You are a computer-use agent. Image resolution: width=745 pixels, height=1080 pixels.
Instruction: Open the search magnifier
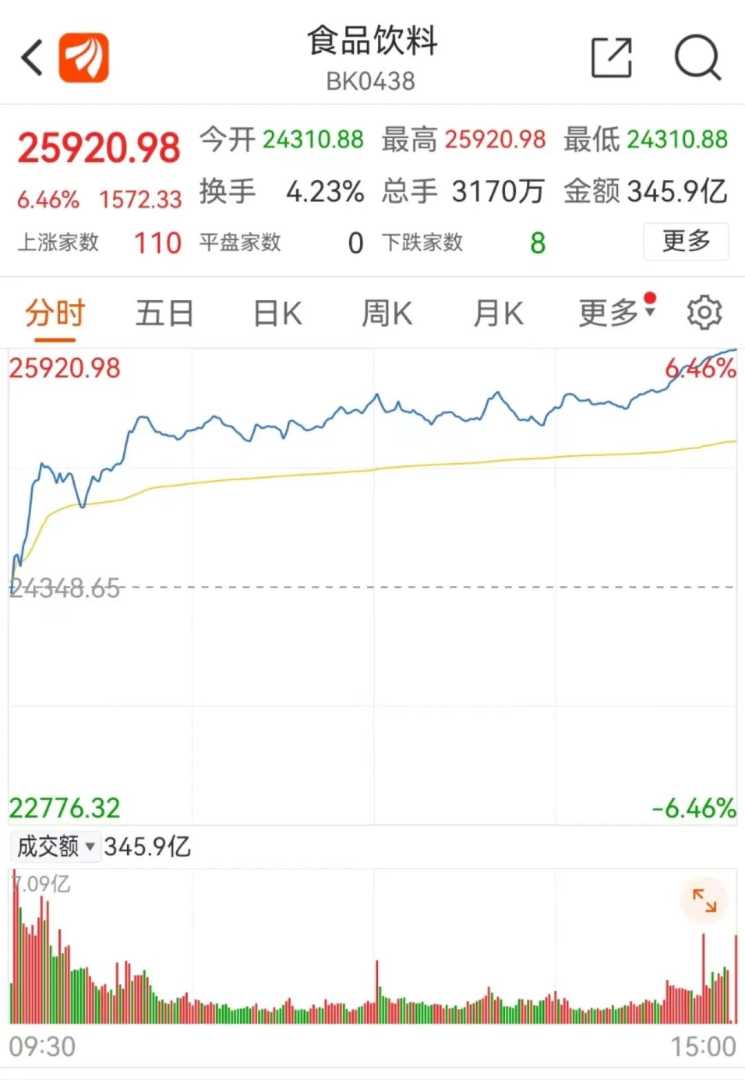[697, 58]
